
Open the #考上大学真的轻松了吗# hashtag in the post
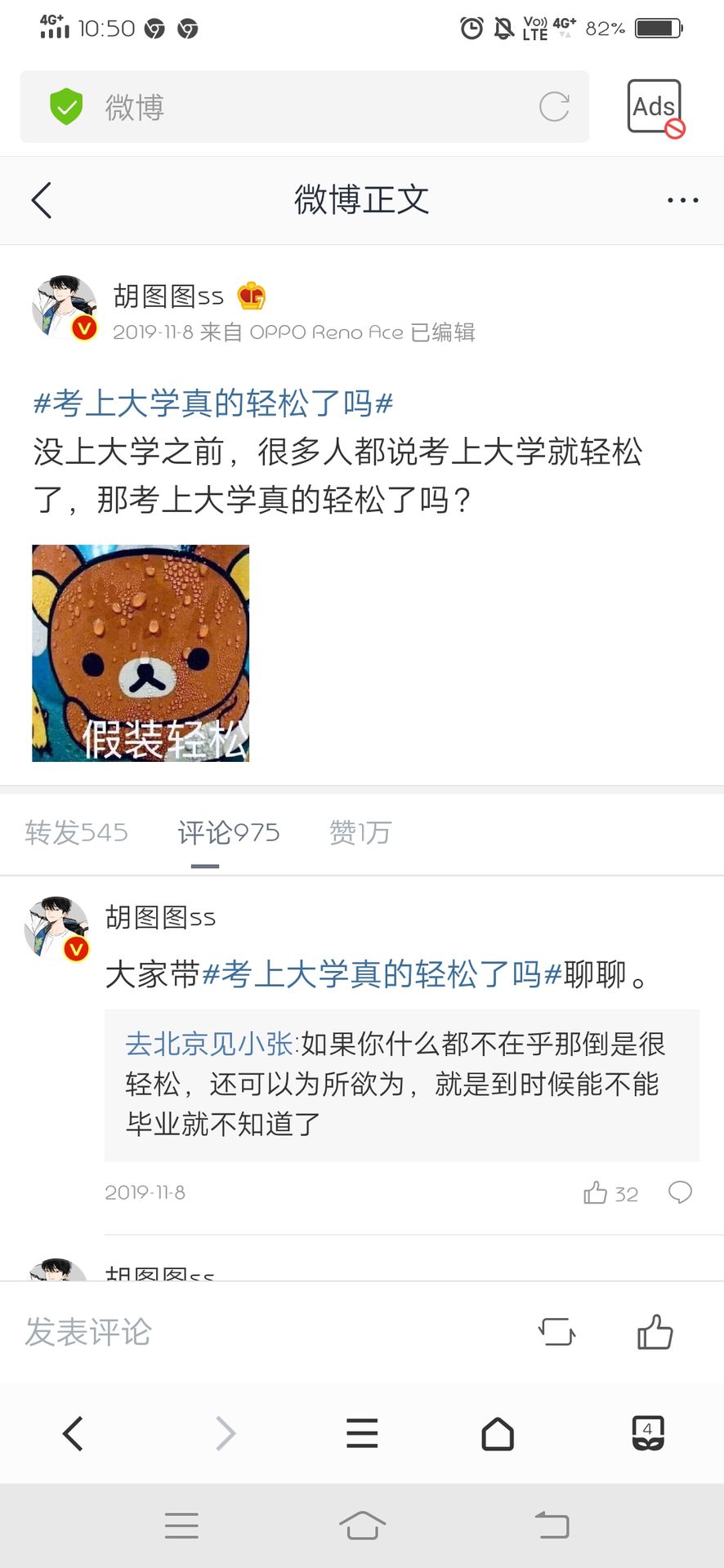tap(213, 403)
